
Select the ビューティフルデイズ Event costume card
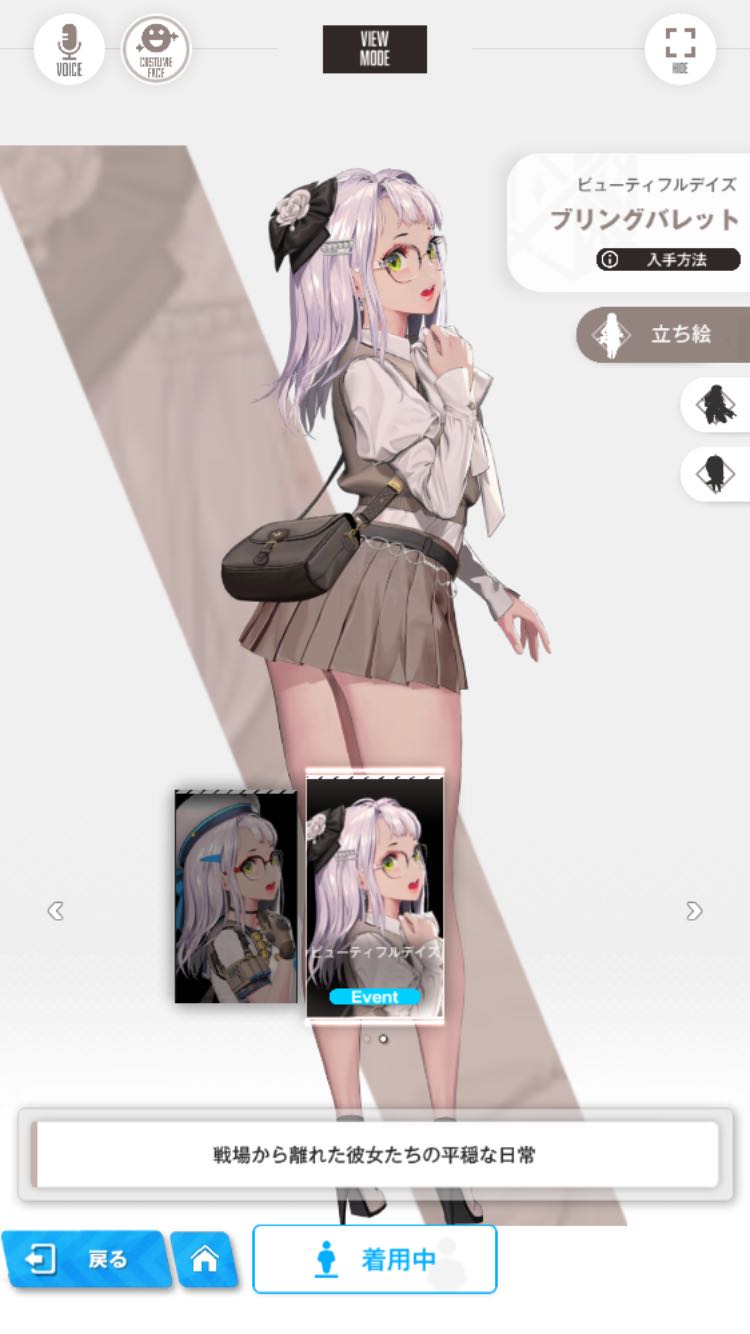point(375,895)
